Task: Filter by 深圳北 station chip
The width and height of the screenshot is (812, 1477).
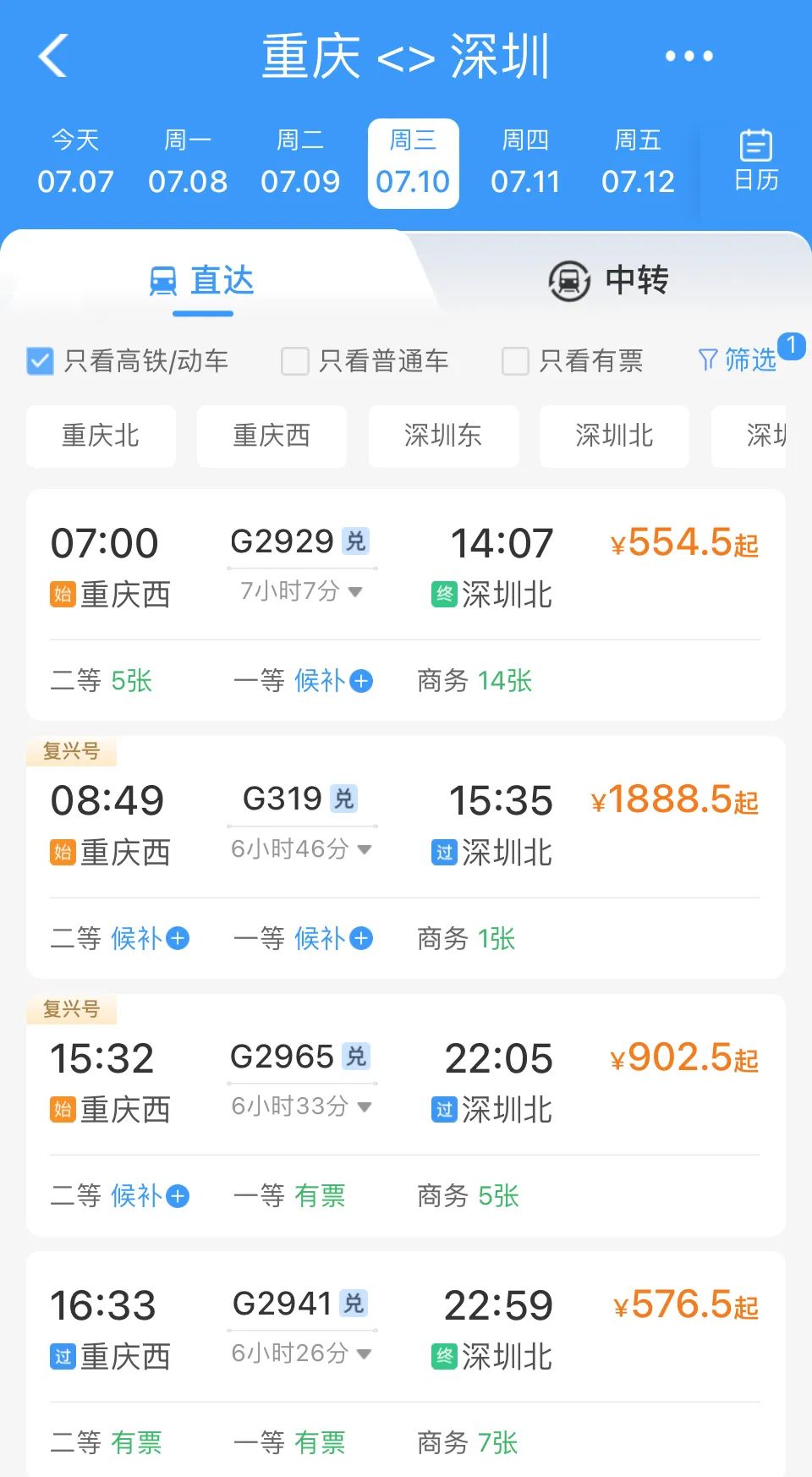Action: (614, 436)
